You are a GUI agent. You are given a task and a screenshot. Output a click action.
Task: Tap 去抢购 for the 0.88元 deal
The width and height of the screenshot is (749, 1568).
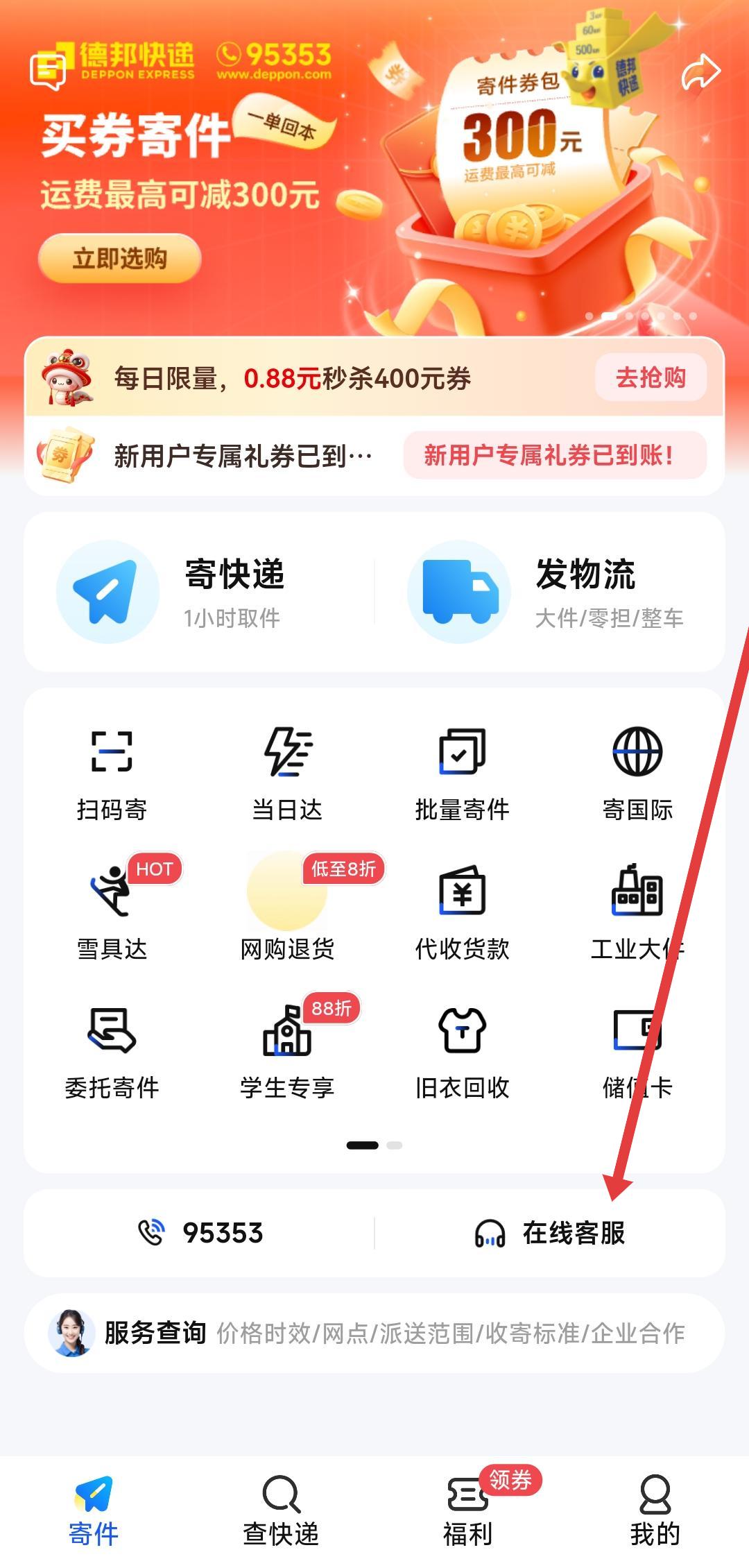coord(651,378)
